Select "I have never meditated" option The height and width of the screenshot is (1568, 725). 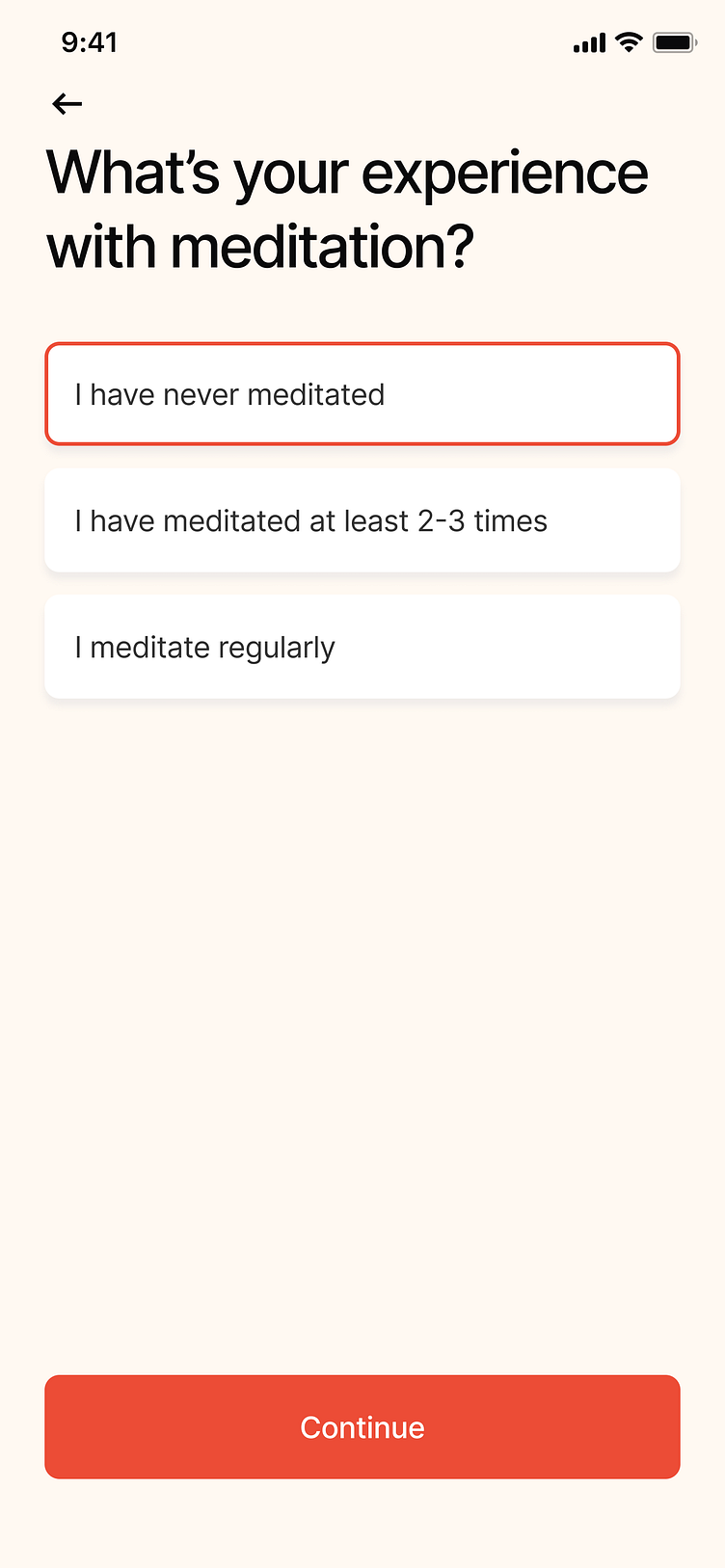[362, 394]
